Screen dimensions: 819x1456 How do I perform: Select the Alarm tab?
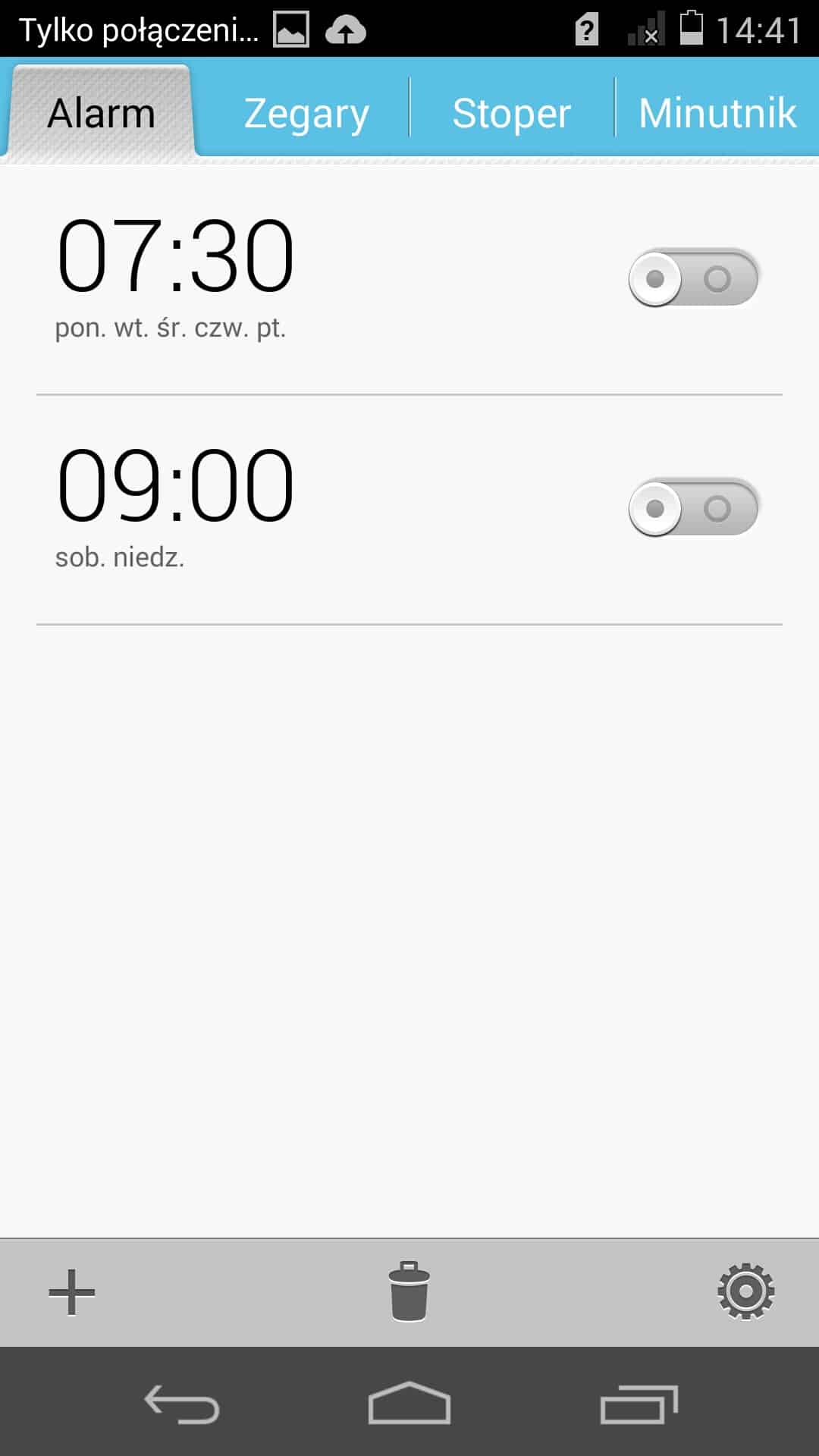[102, 114]
